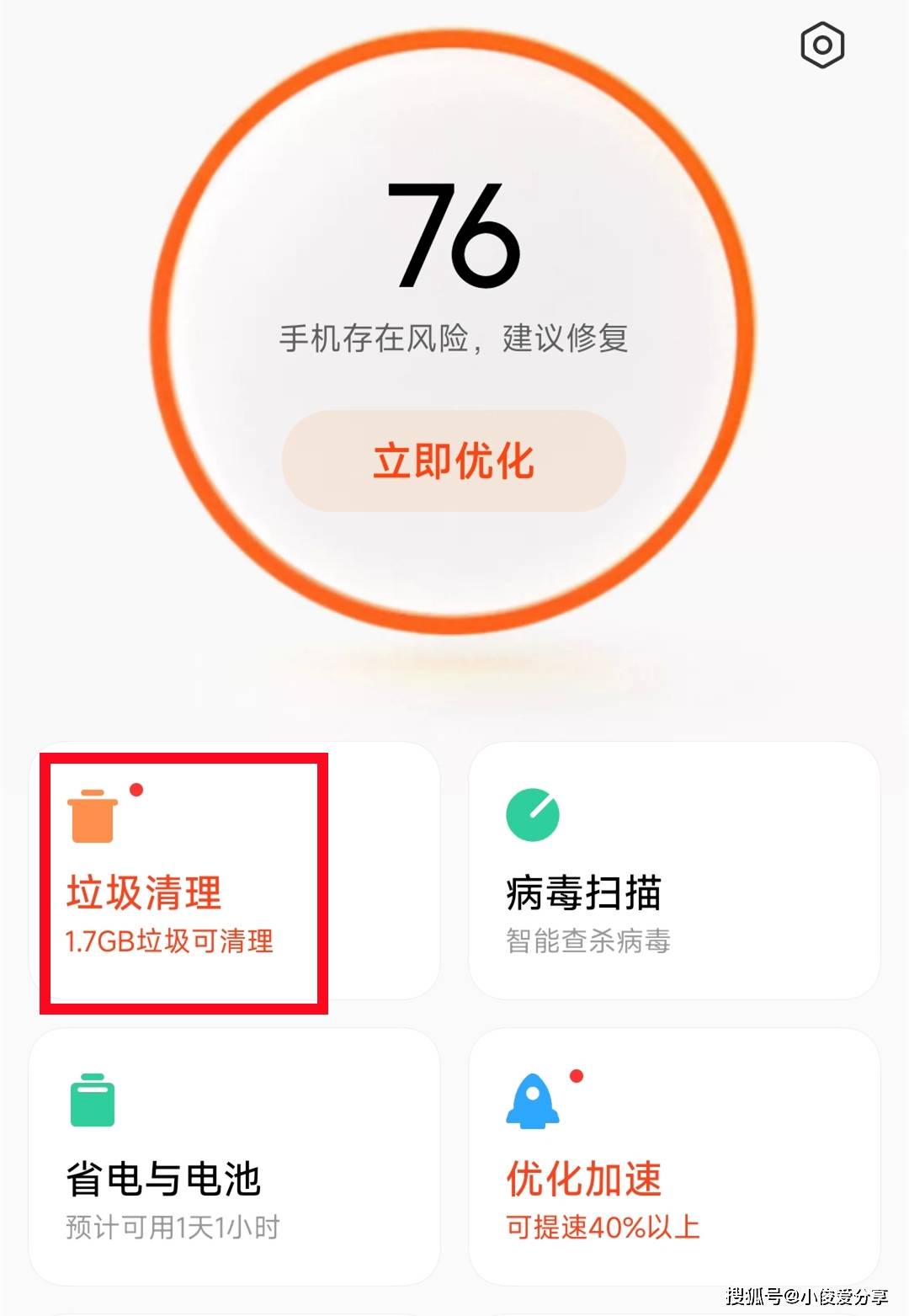Open the 垃圾清理 card

234,871
